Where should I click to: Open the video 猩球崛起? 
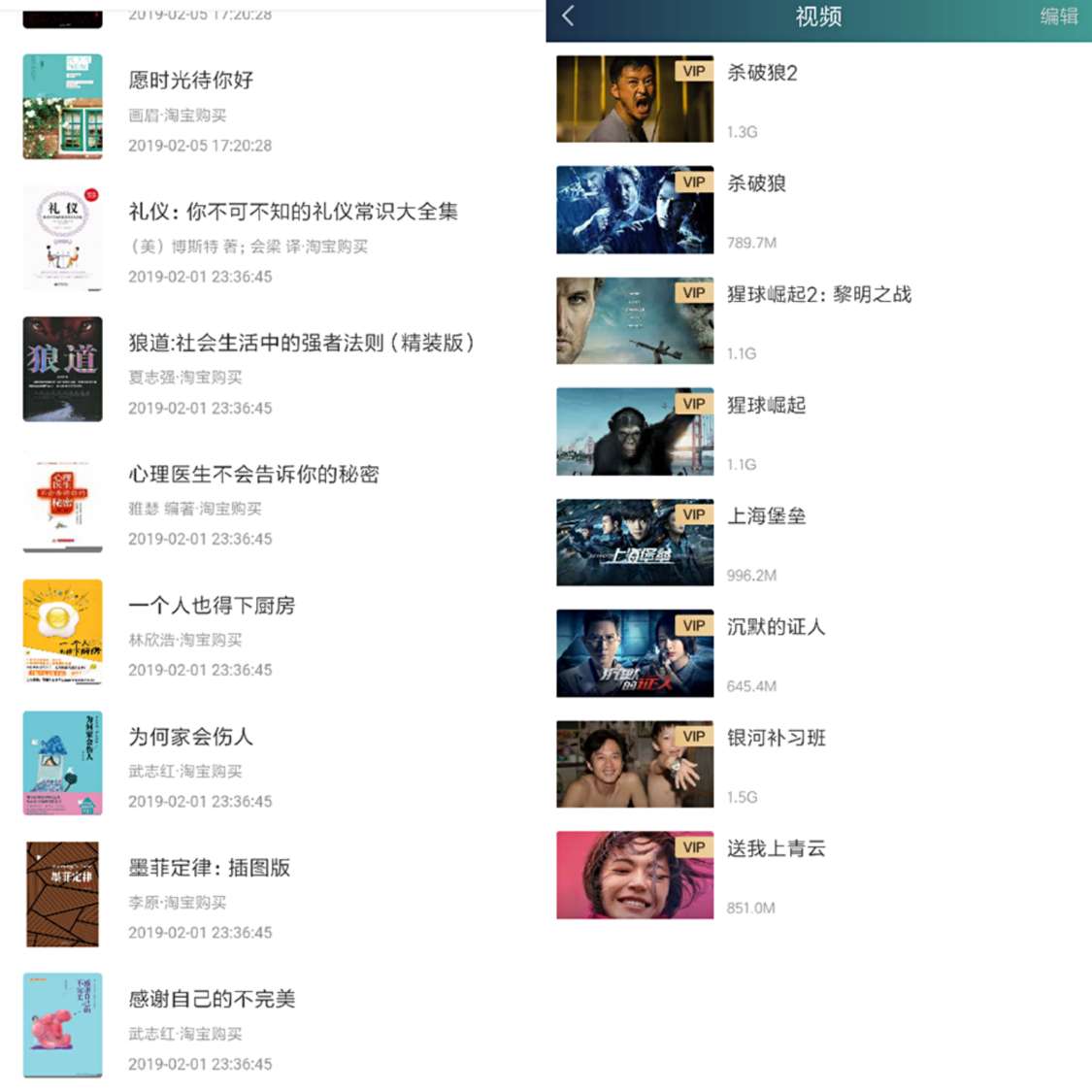[766, 406]
